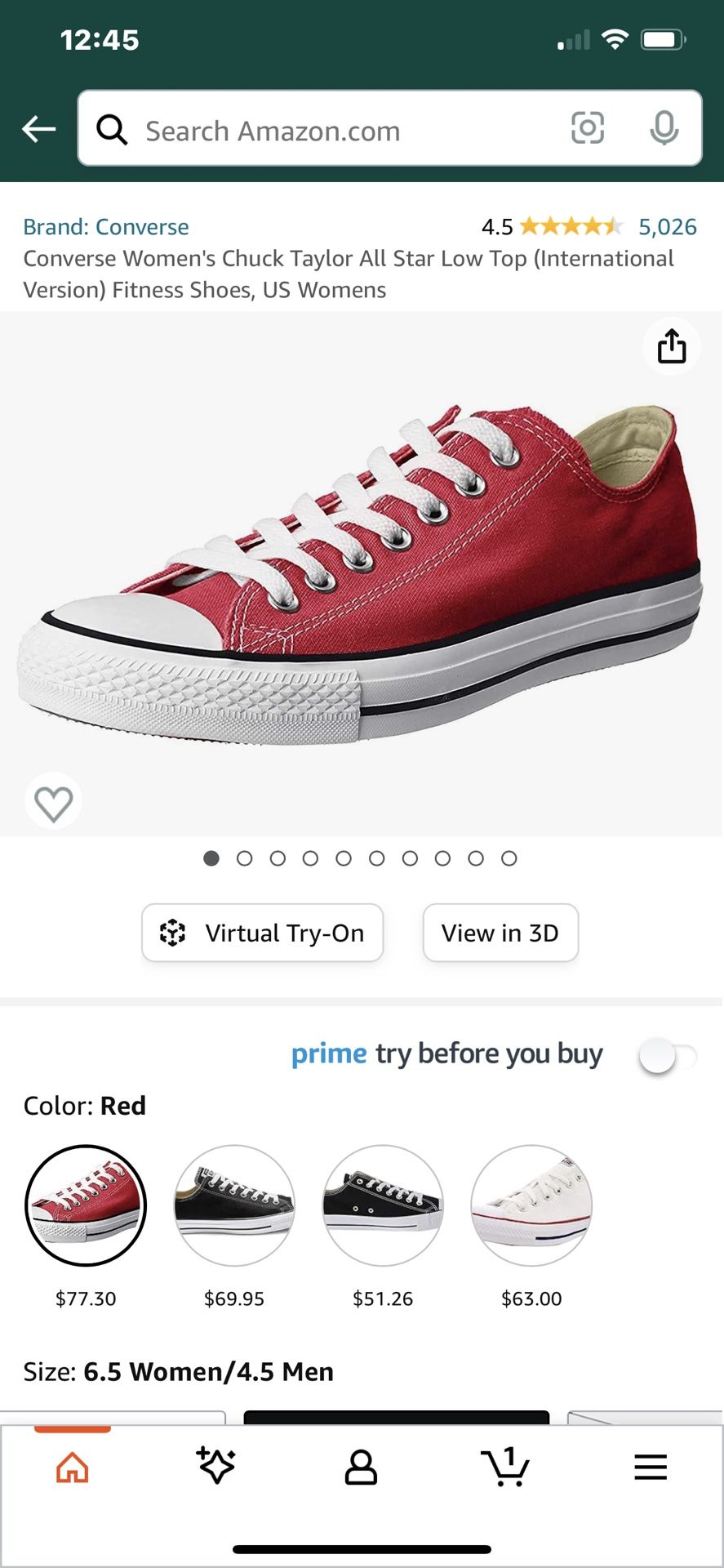724x1568 pixels.
Task: Navigate back with the arrow
Action: 38,129
